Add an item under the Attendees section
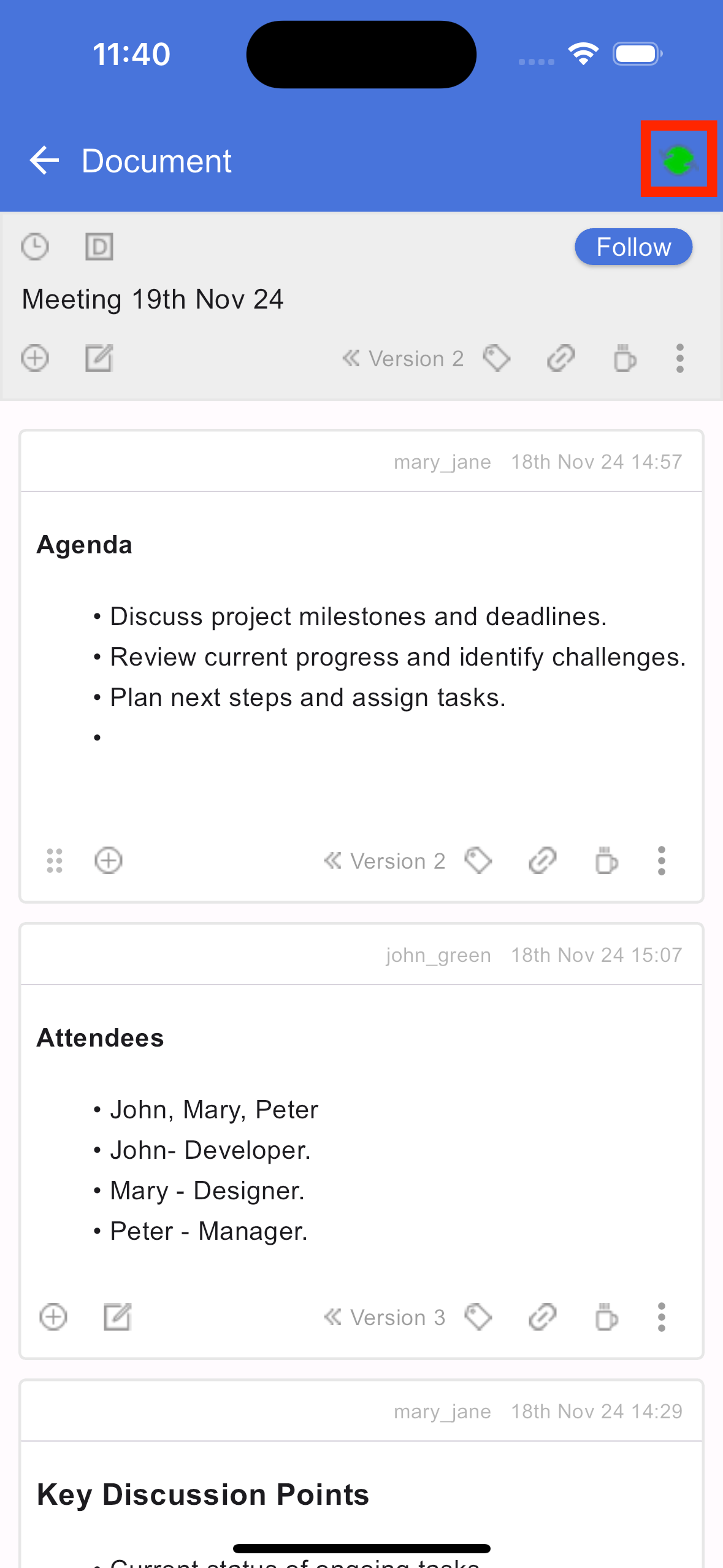The height and width of the screenshot is (1568, 723). [53, 1317]
